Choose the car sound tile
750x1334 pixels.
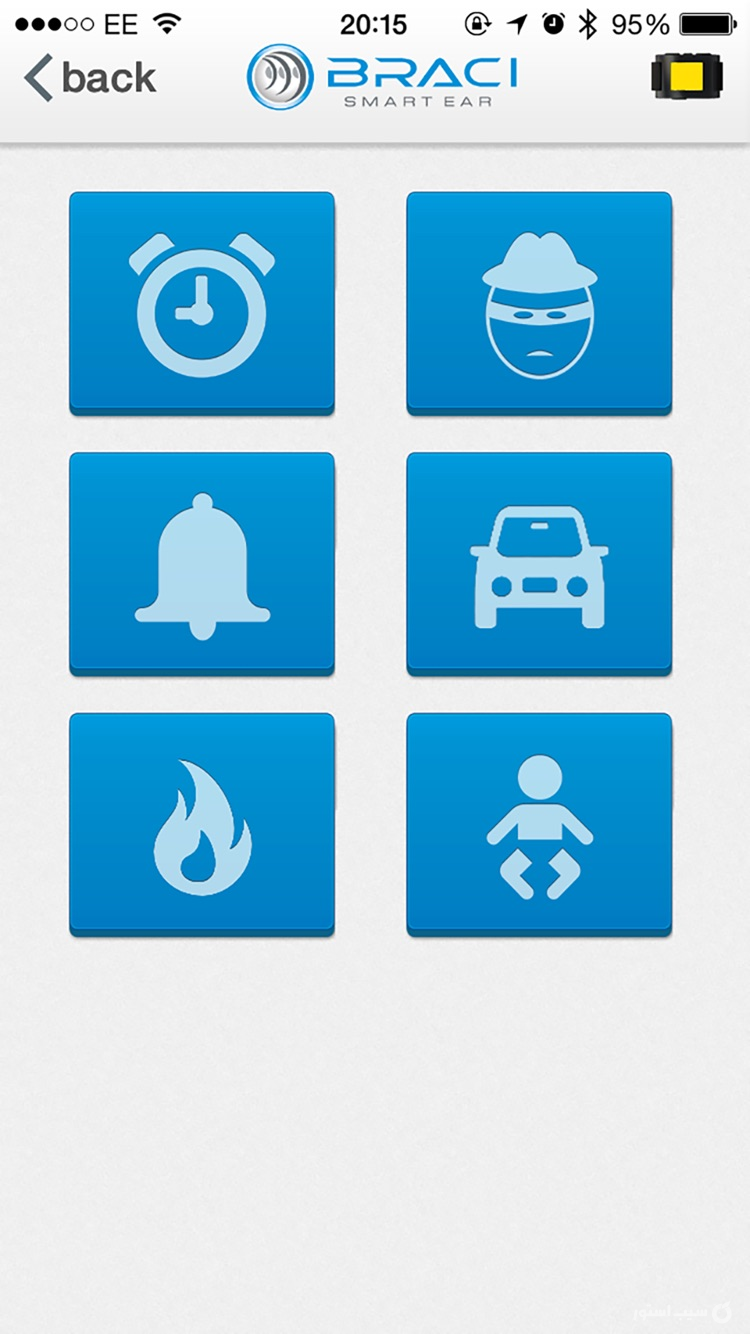(539, 564)
